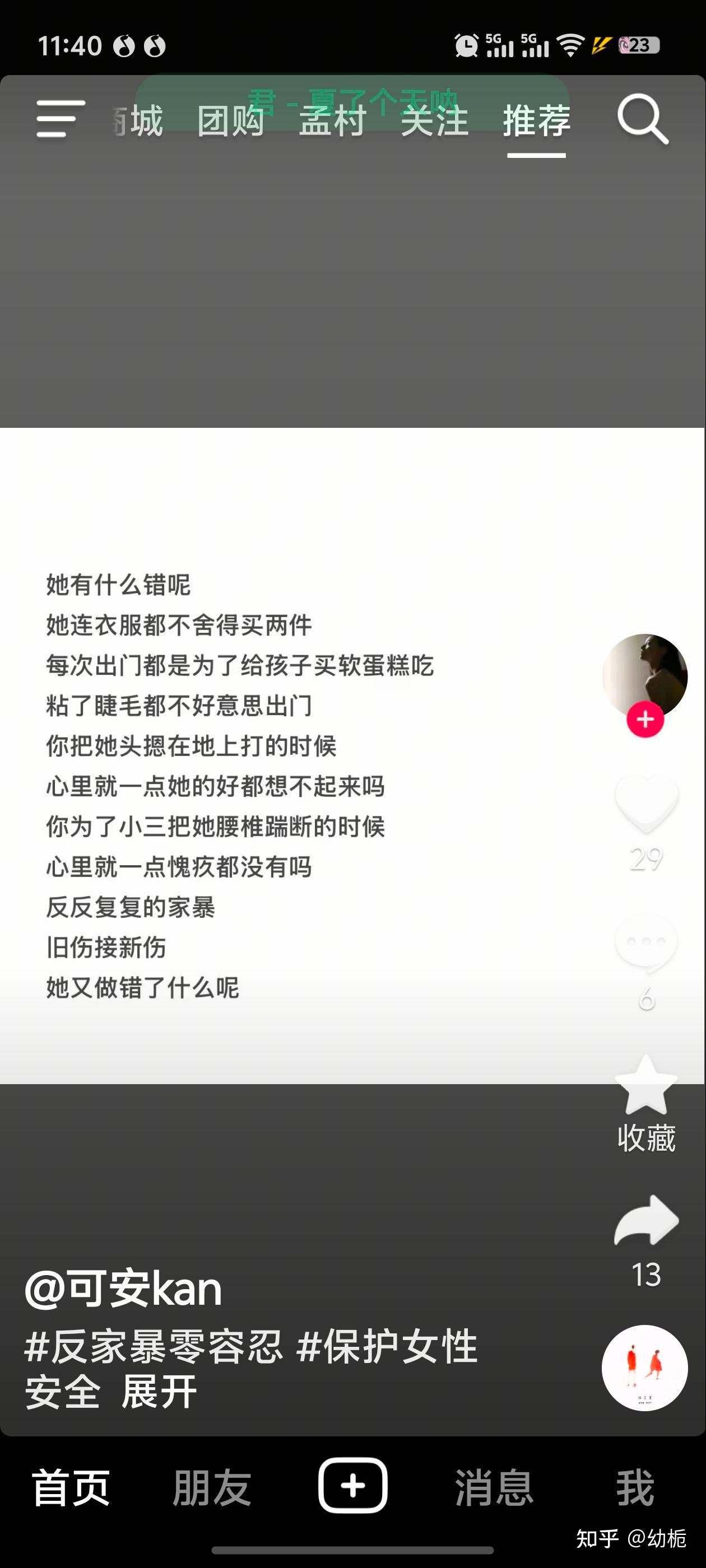Switch to the 关注 tab
Viewport: 706px width, 1568px height.
pyautogui.click(x=434, y=120)
